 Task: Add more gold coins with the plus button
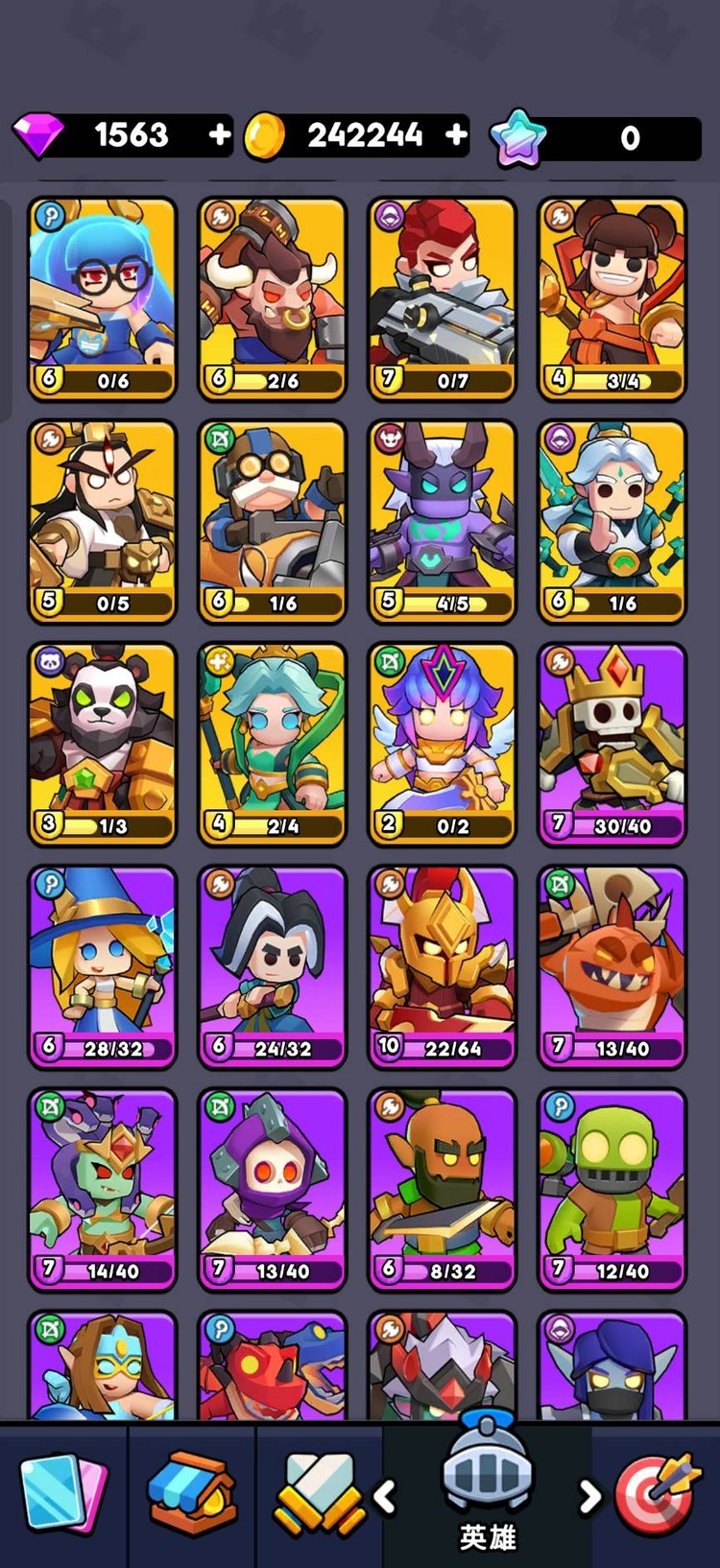[457, 135]
